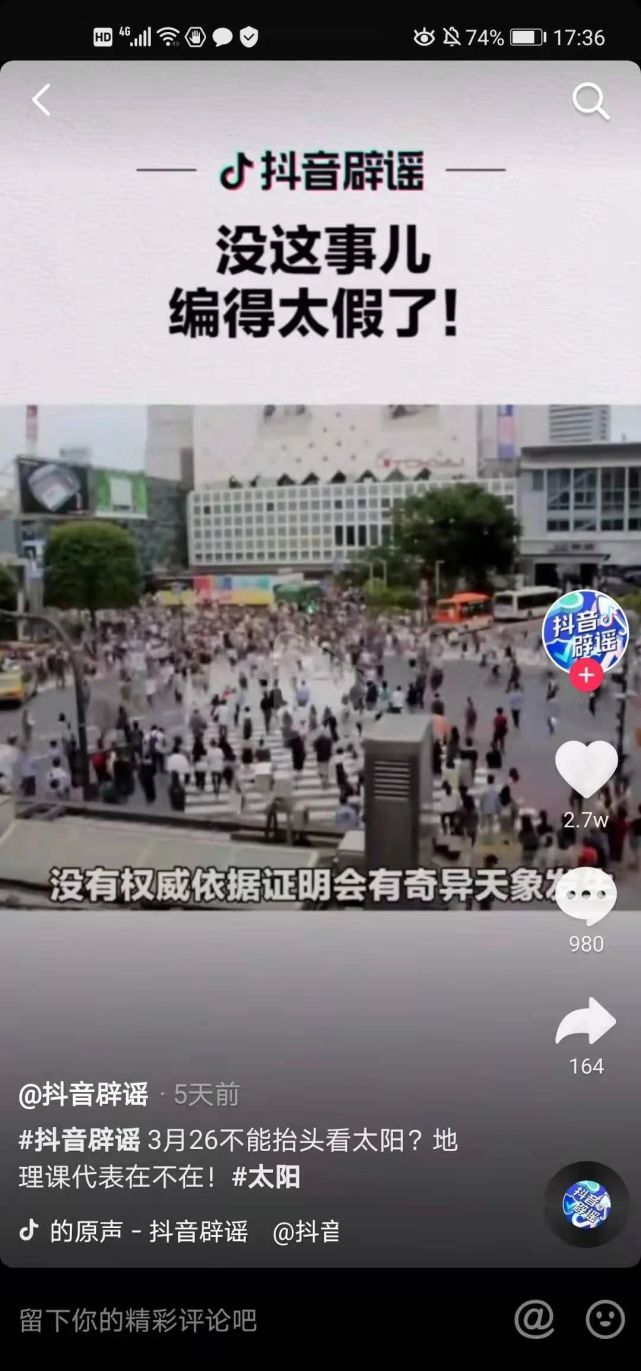641x1371 pixels.
Task: Go back using the top-left arrow
Action: click(x=41, y=100)
